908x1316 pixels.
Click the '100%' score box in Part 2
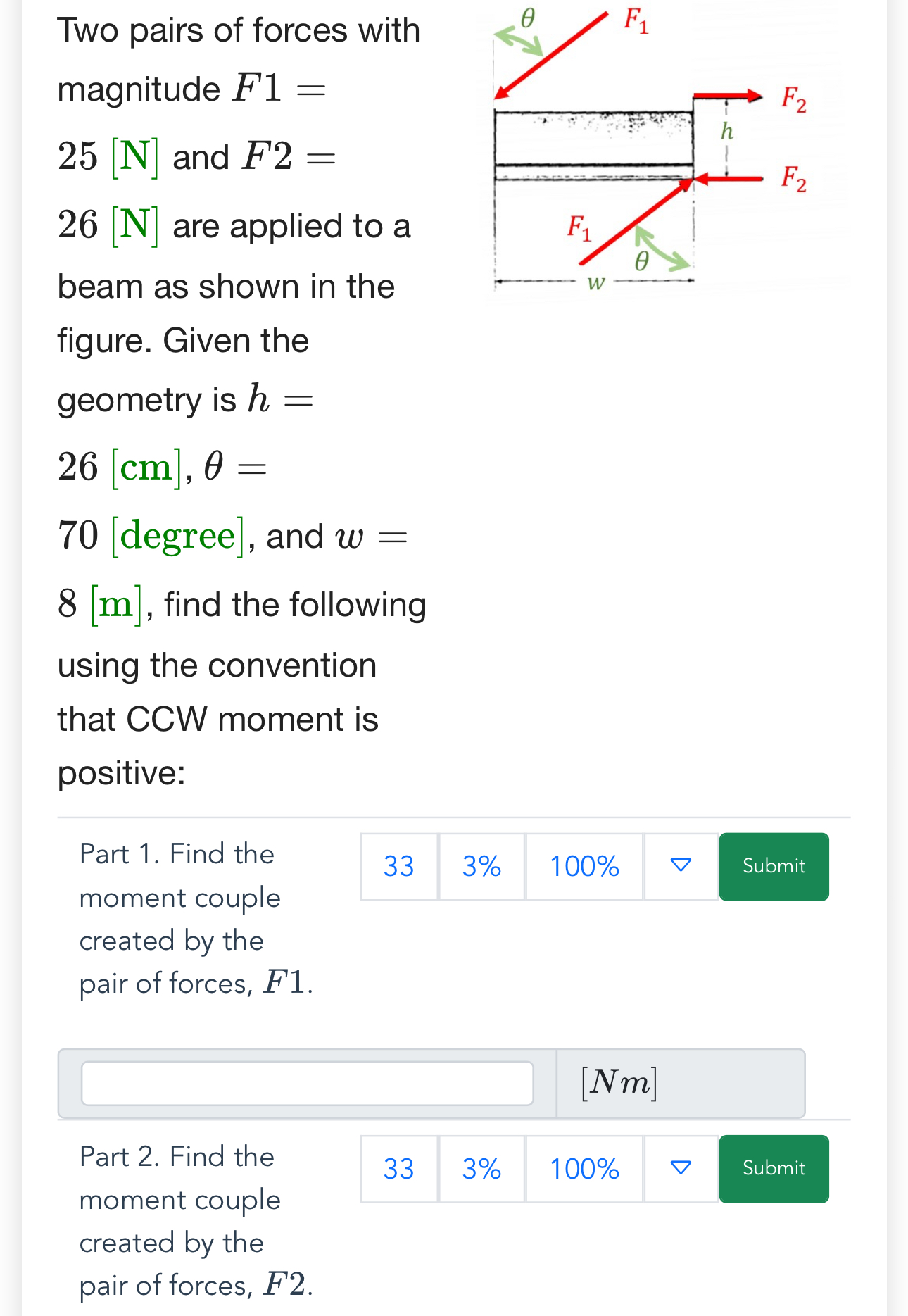(584, 1168)
